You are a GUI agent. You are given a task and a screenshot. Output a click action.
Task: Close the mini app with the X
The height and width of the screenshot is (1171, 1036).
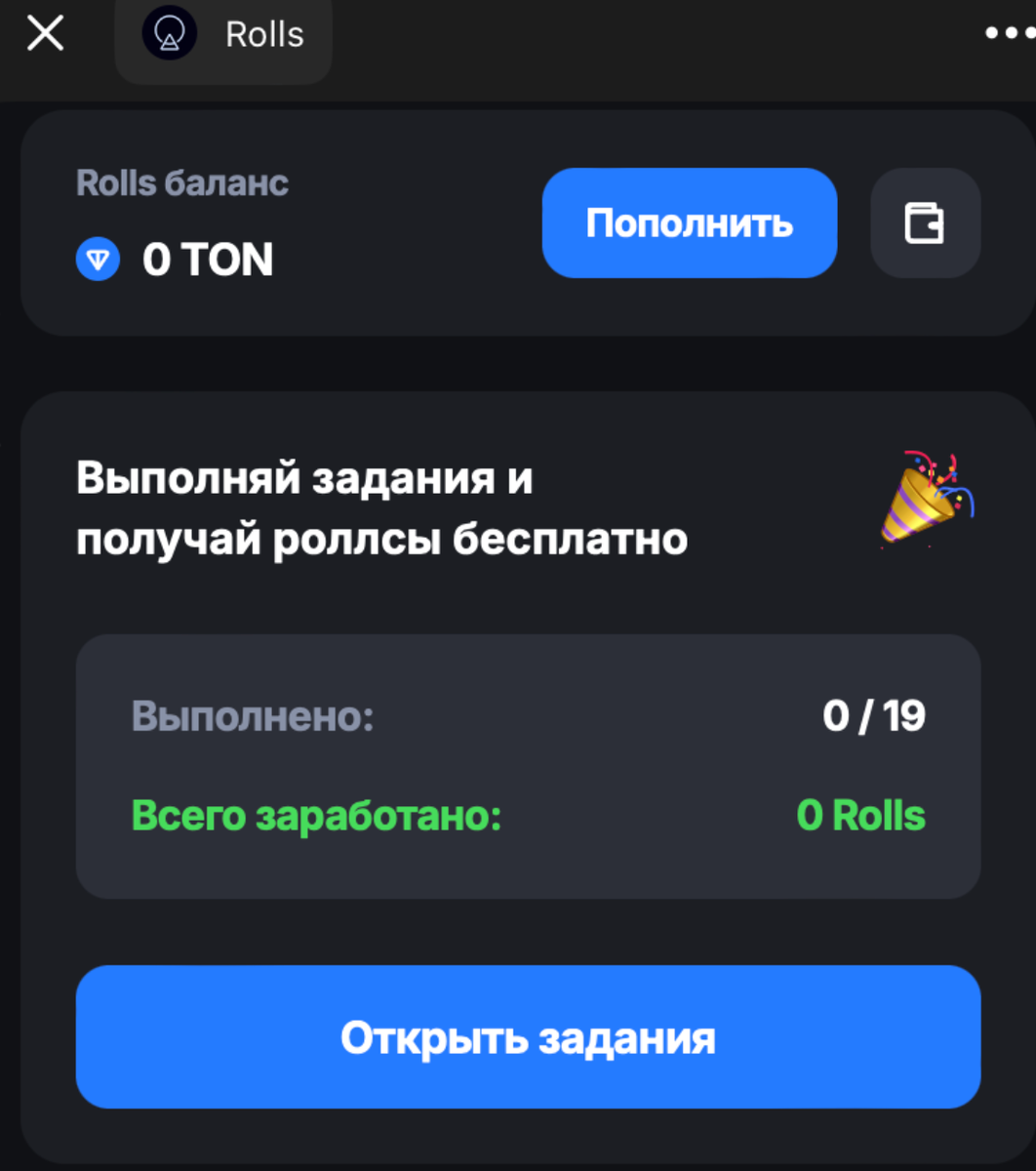click(46, 33)
